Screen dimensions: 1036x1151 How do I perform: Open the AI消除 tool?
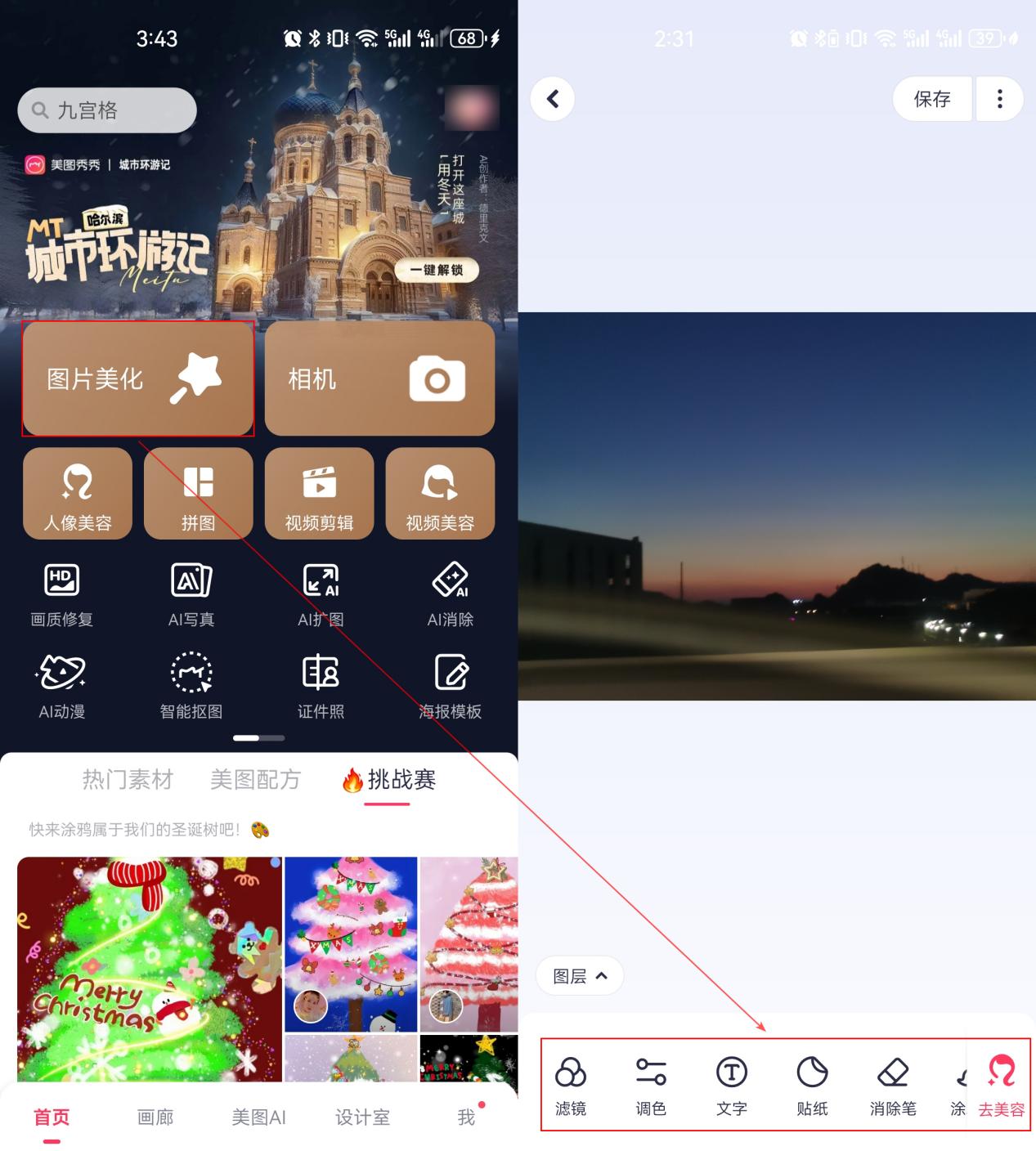[x=450, y=595]
